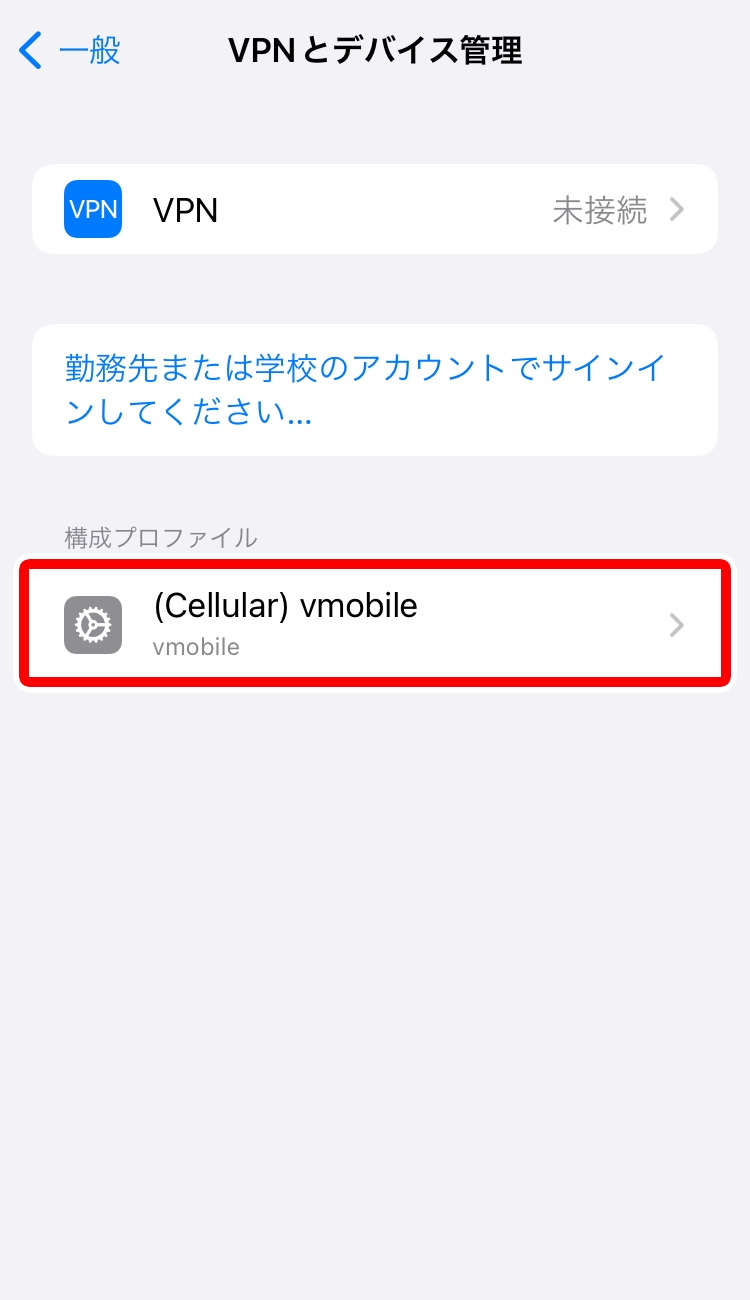Open the VPN settings row
The image size is (750, 1300).
tap(375, 209)
